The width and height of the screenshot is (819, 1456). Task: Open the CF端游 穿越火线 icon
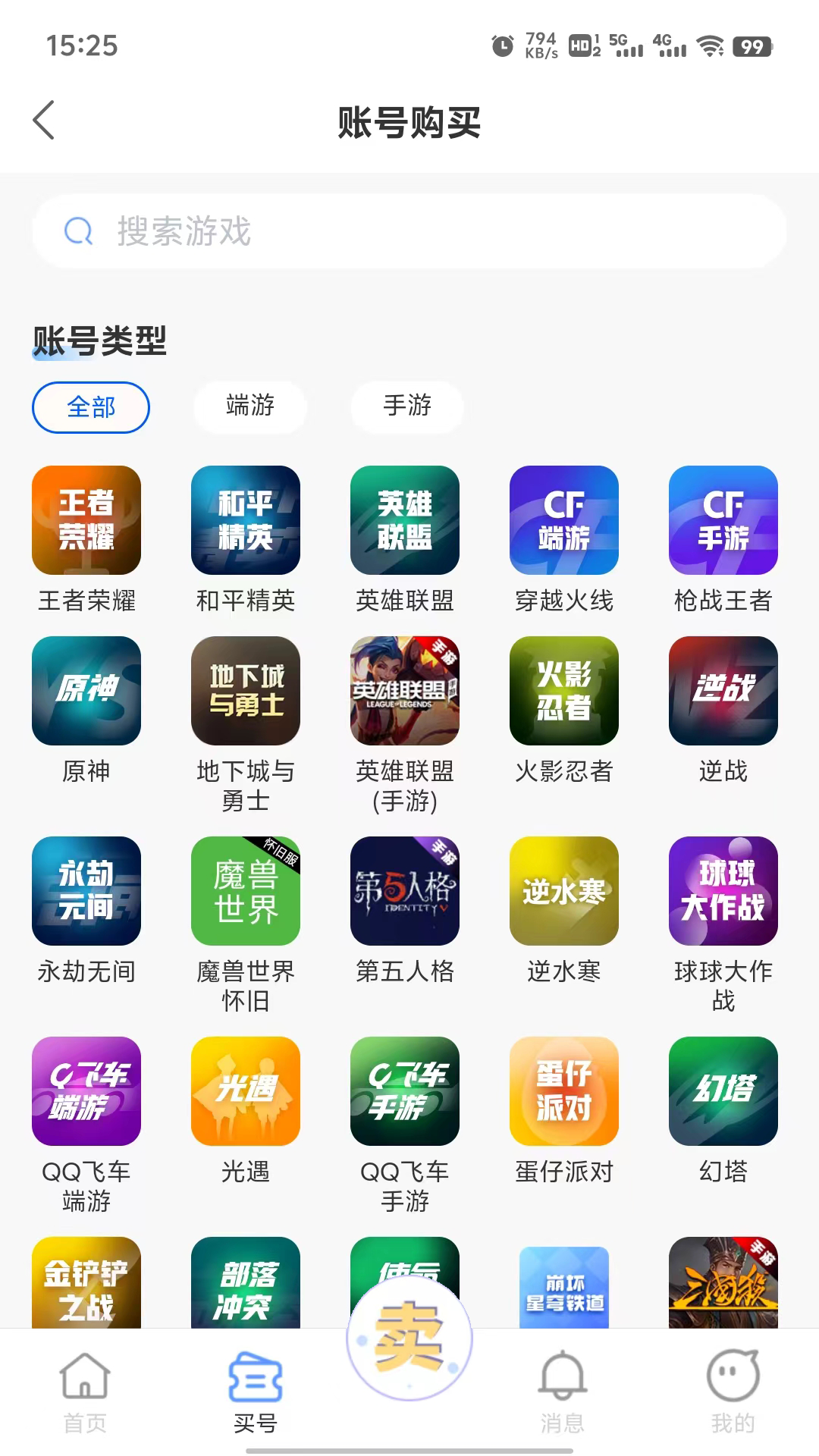pos(564,519)
